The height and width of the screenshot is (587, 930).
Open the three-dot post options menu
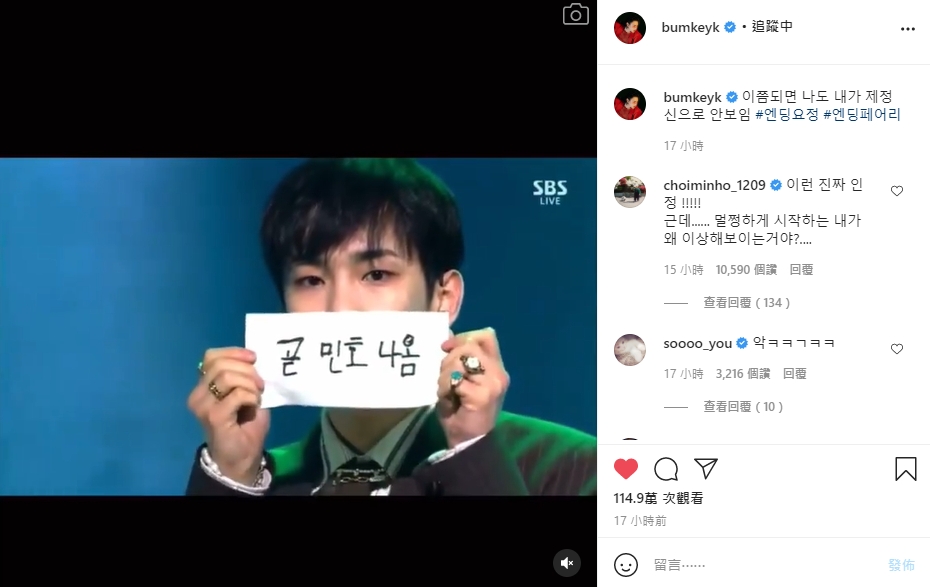[x=907, y=29]
